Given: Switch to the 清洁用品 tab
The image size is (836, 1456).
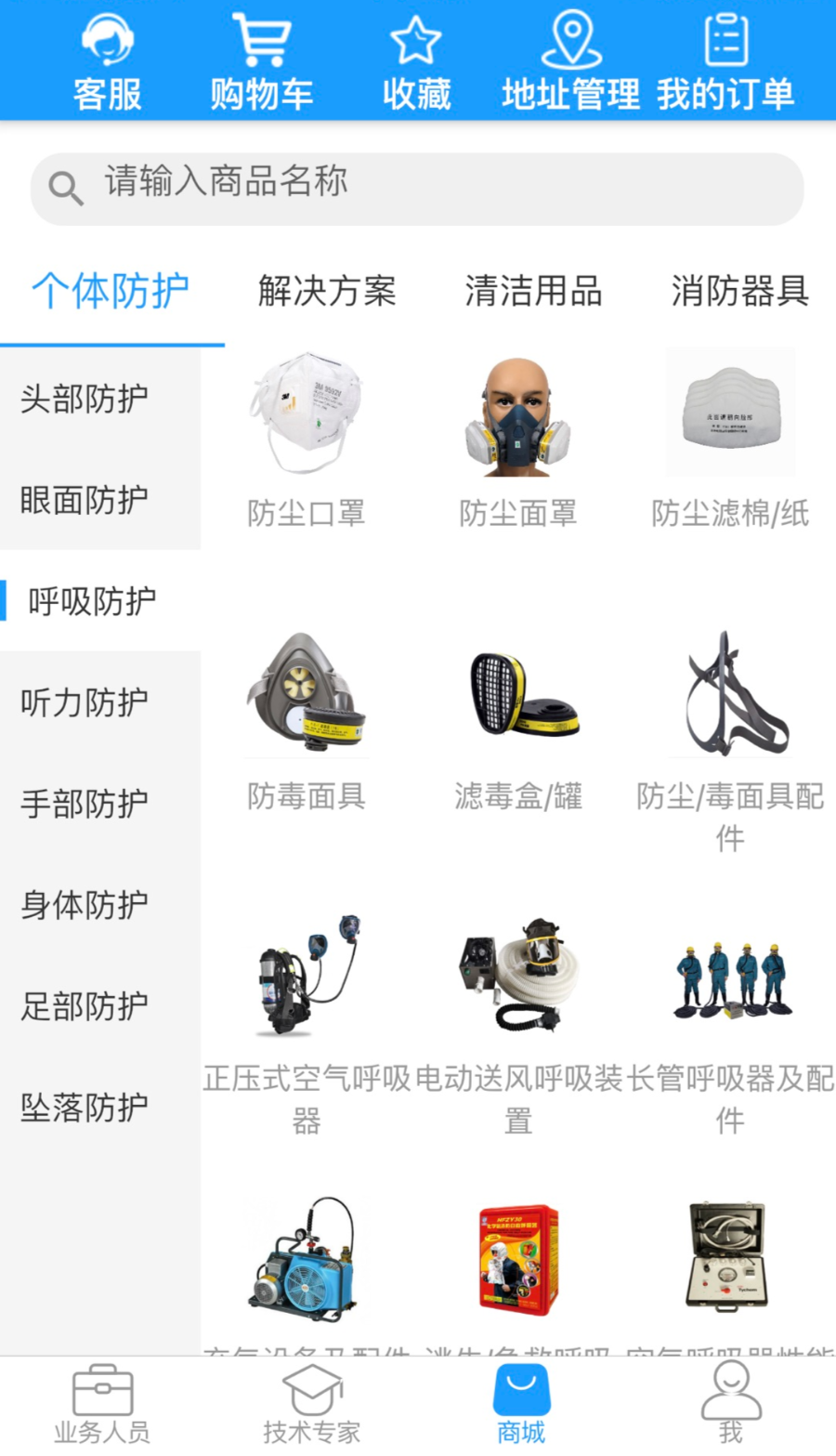Looking at the screenshot, I should coord(533,291).
